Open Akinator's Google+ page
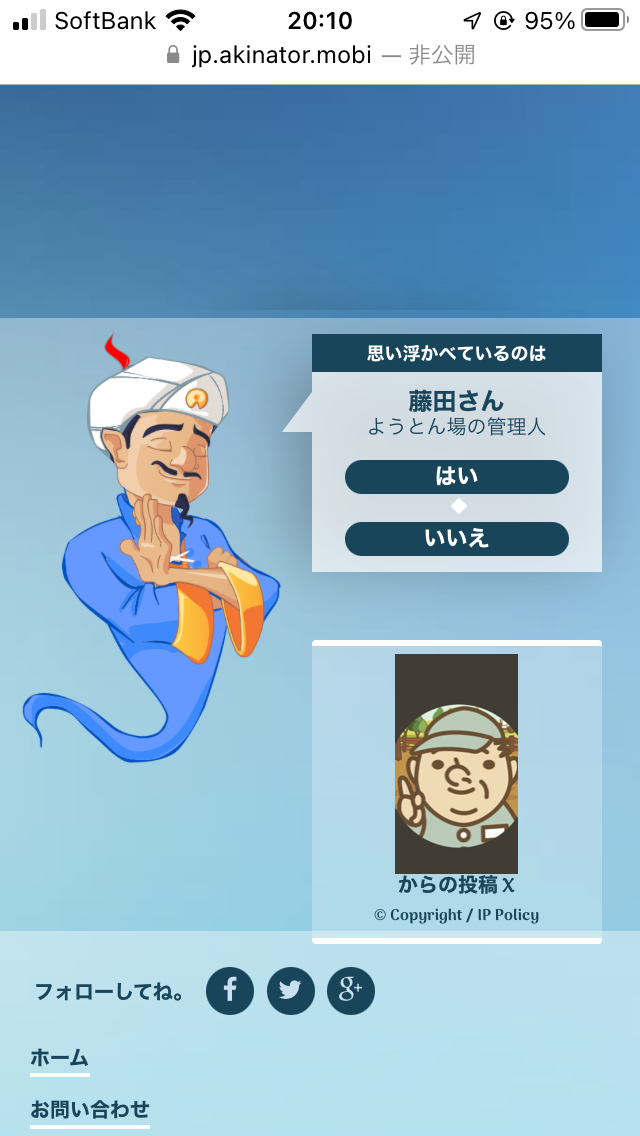The width and height of the screenshot is (640, 1136). click(x=351, y=990)
